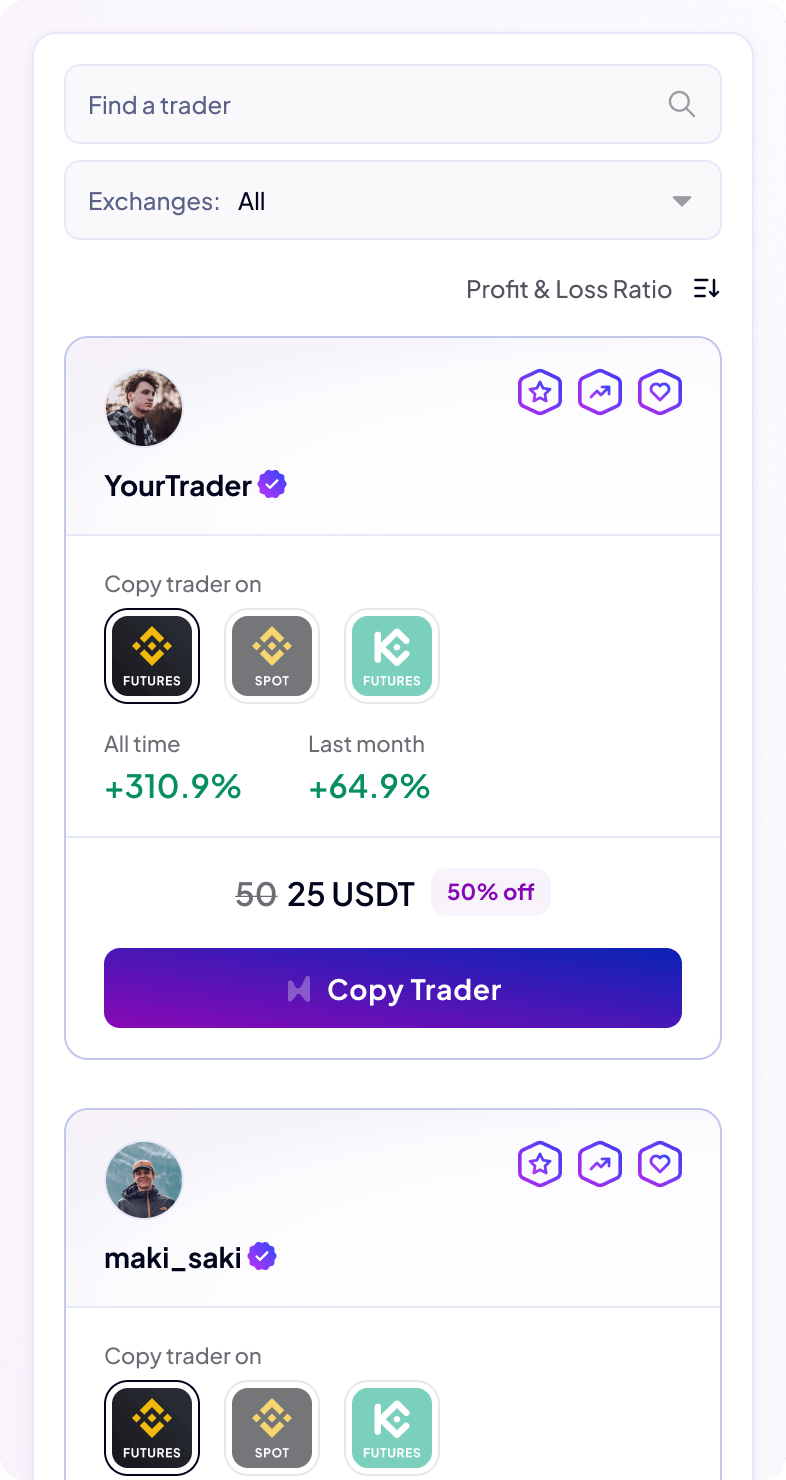Select Binance Spot for maki_saki
This screenshot has width=786, height=1480.
pyautogui.click(x=272, y=1428)
